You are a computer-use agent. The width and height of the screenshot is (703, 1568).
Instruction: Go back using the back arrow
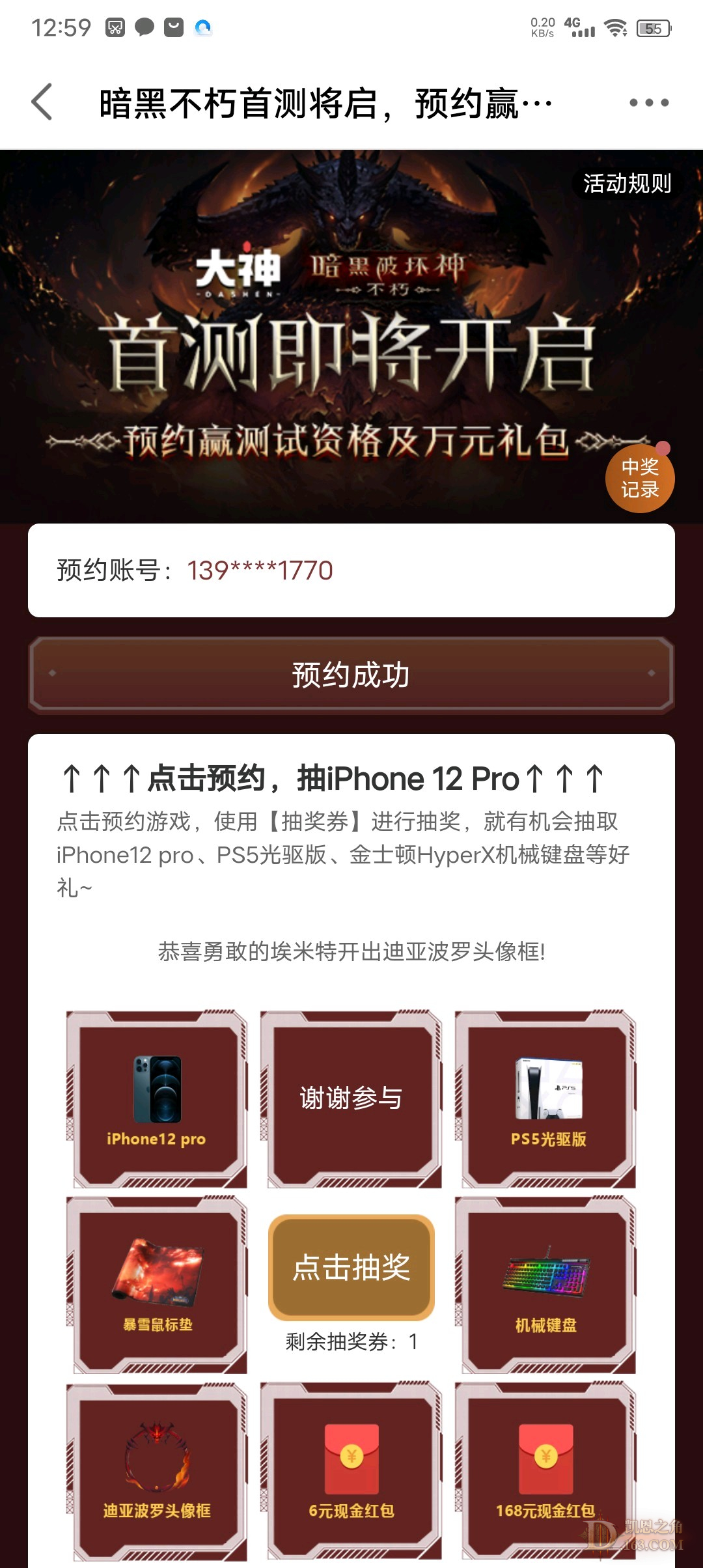(x=42, y=102)
